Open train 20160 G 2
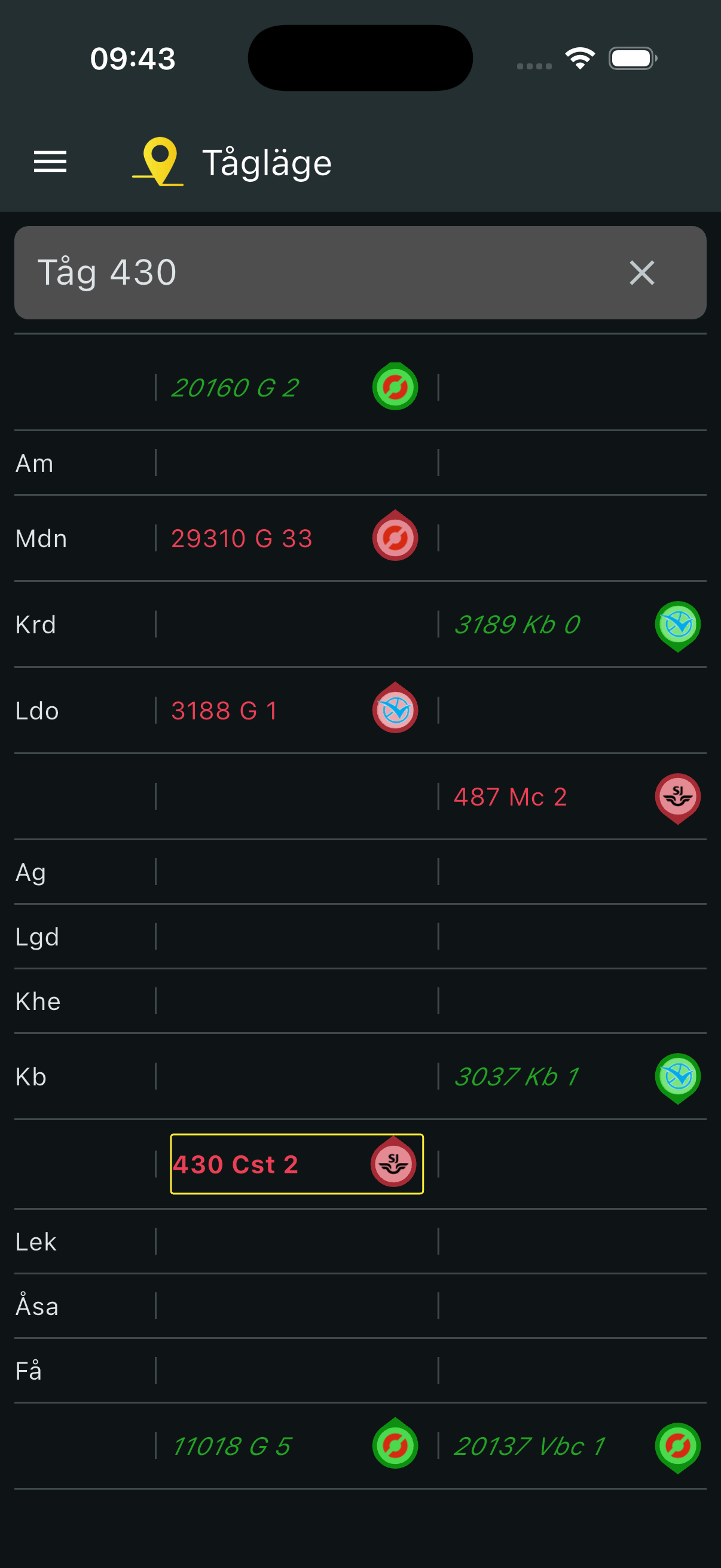This screenshot has width=721, height=1568. [x=235, y=388]
